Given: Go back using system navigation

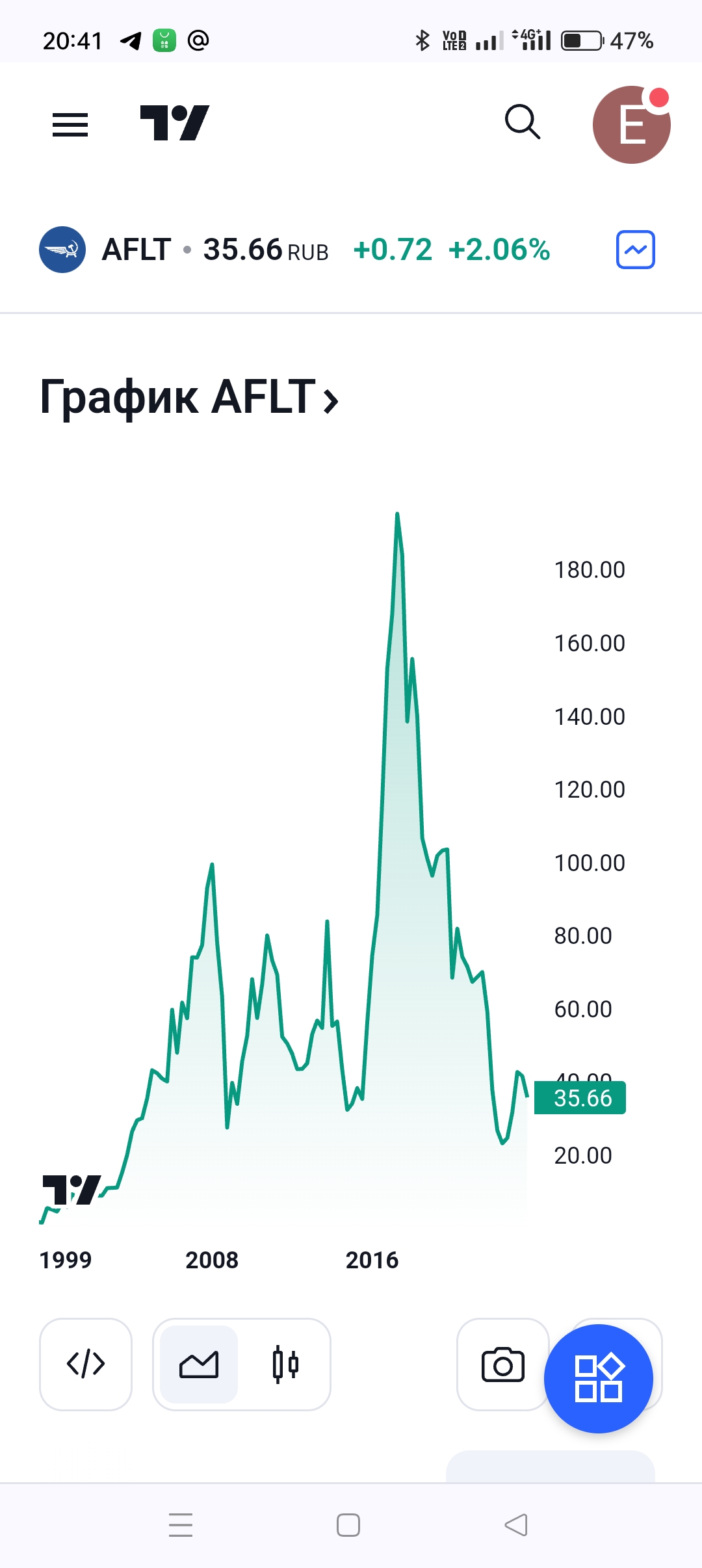Looking at the screenshot, I should point(516,1525).
